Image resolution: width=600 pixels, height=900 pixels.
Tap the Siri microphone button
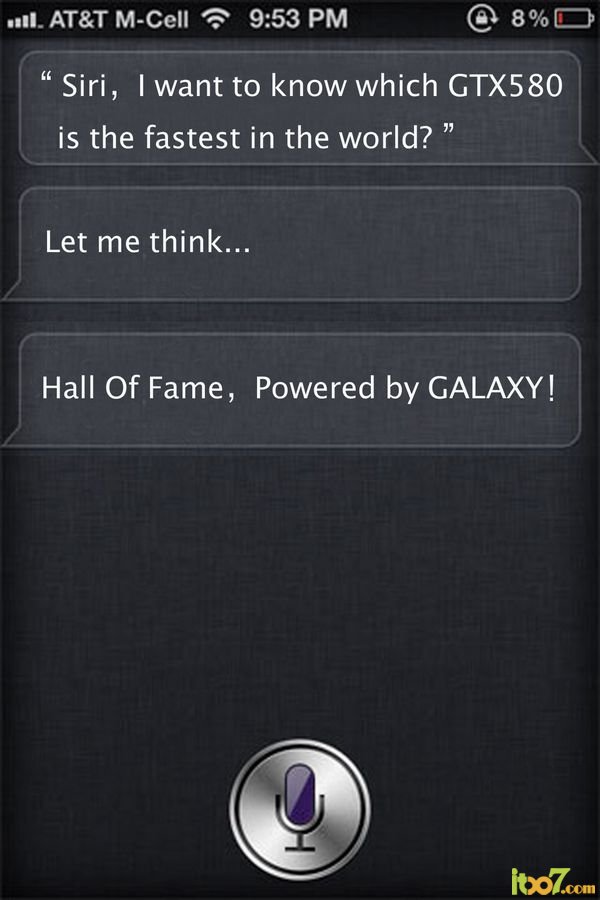(300, 807)
